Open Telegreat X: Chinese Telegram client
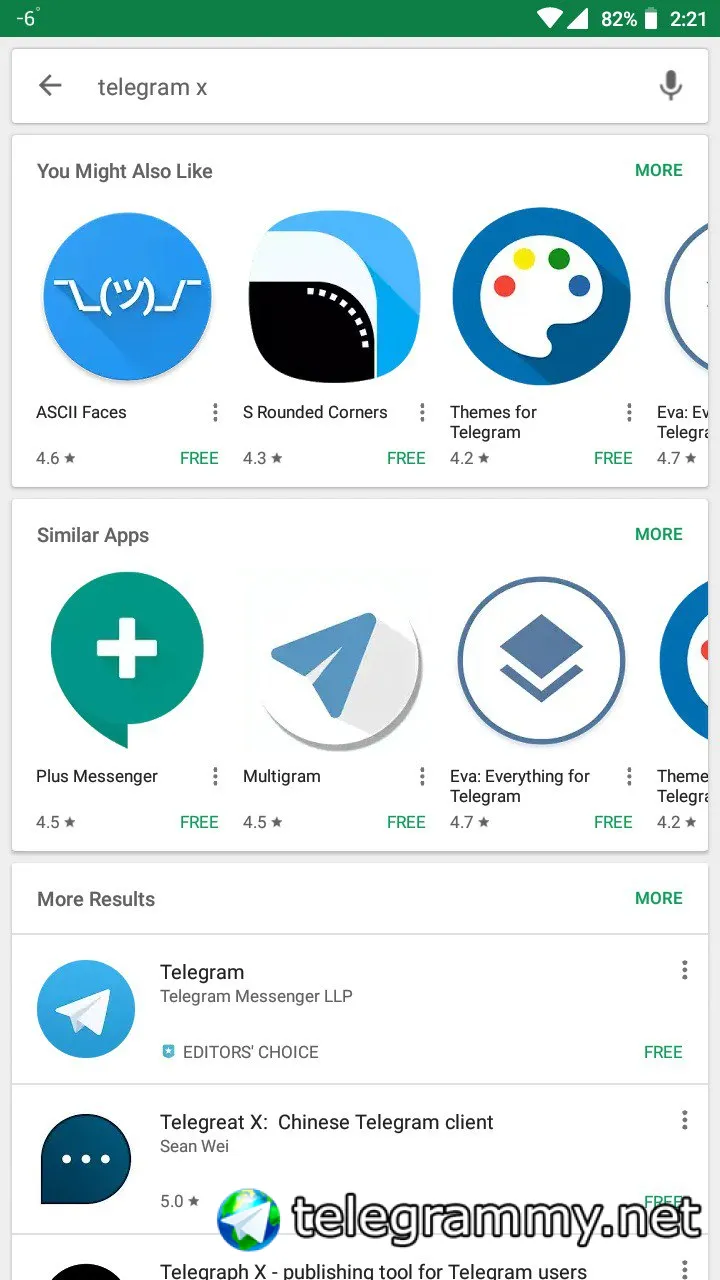The image size is (720, 1280). click(326, 1122)
